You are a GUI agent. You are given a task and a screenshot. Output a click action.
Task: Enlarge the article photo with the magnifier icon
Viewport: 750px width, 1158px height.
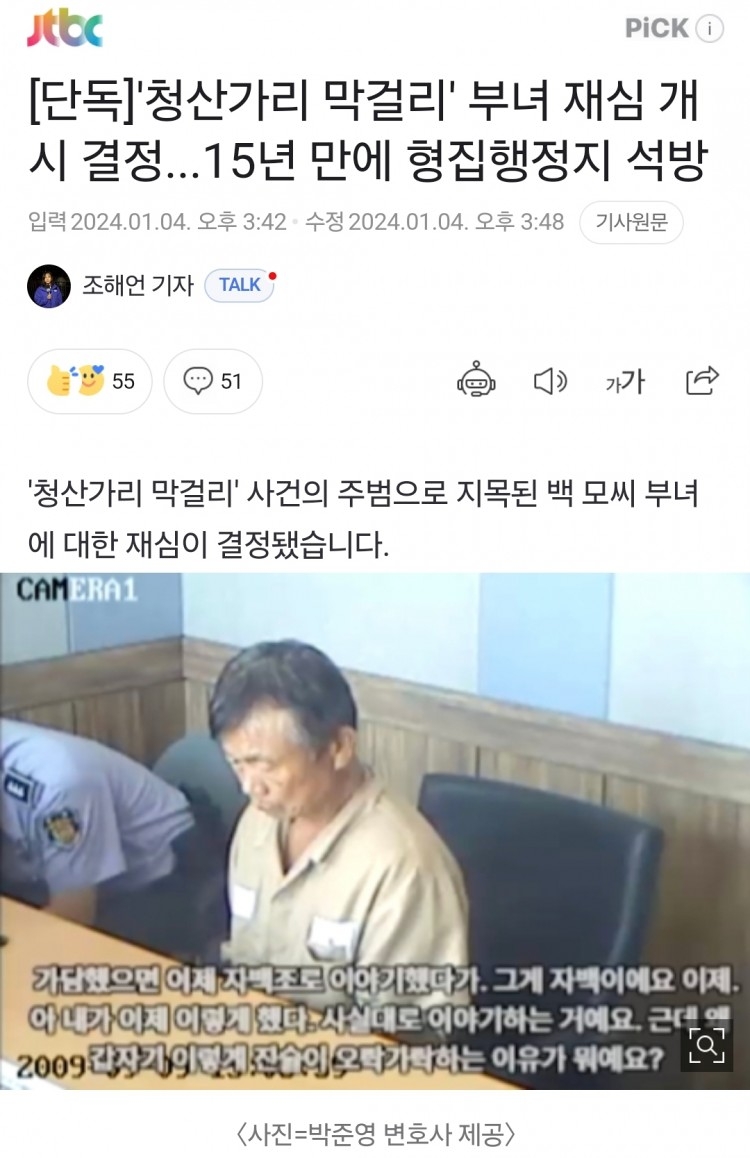(708, 1046)
